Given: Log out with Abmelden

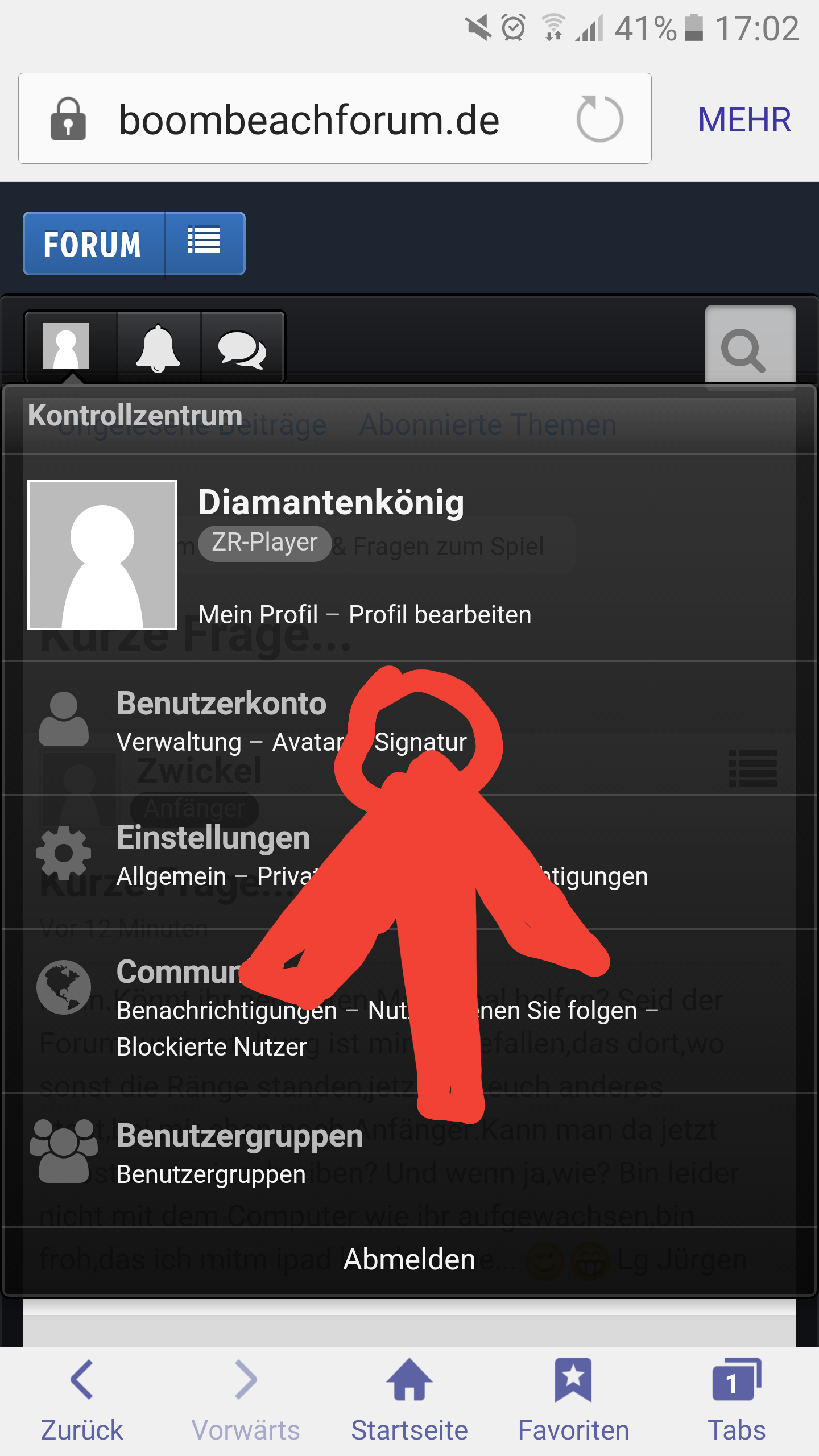Looking at the screenshot, I should point(409,1259).
